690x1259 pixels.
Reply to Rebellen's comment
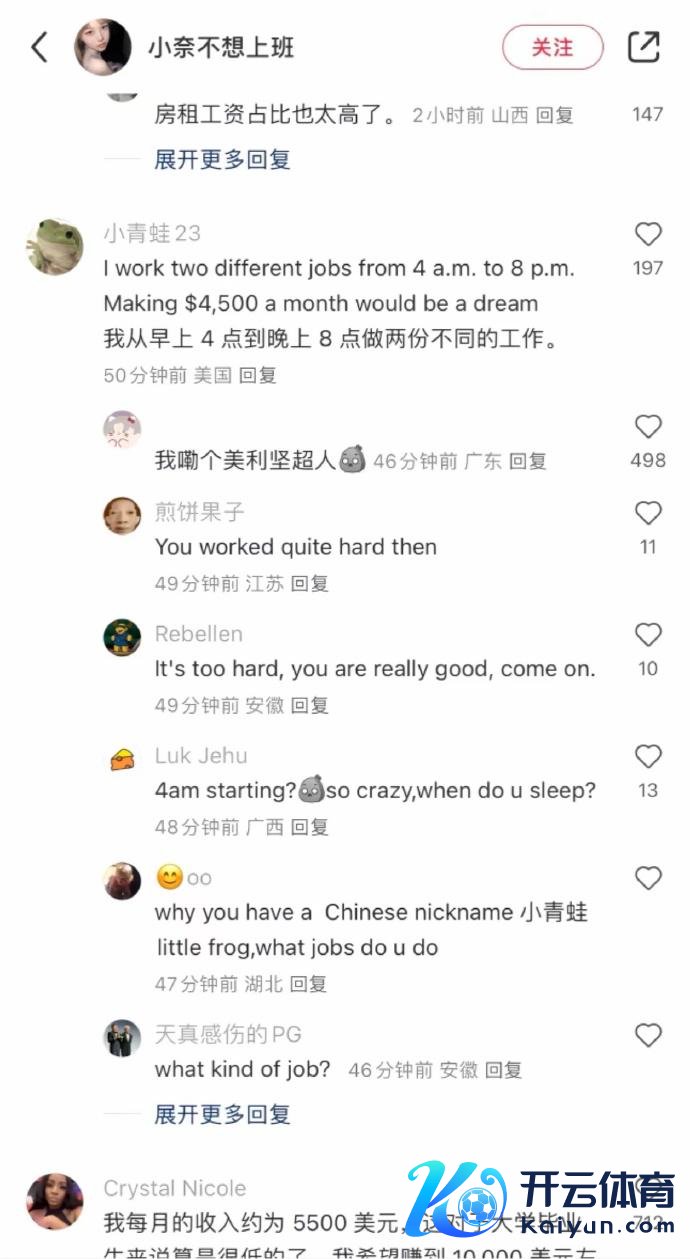310,706
